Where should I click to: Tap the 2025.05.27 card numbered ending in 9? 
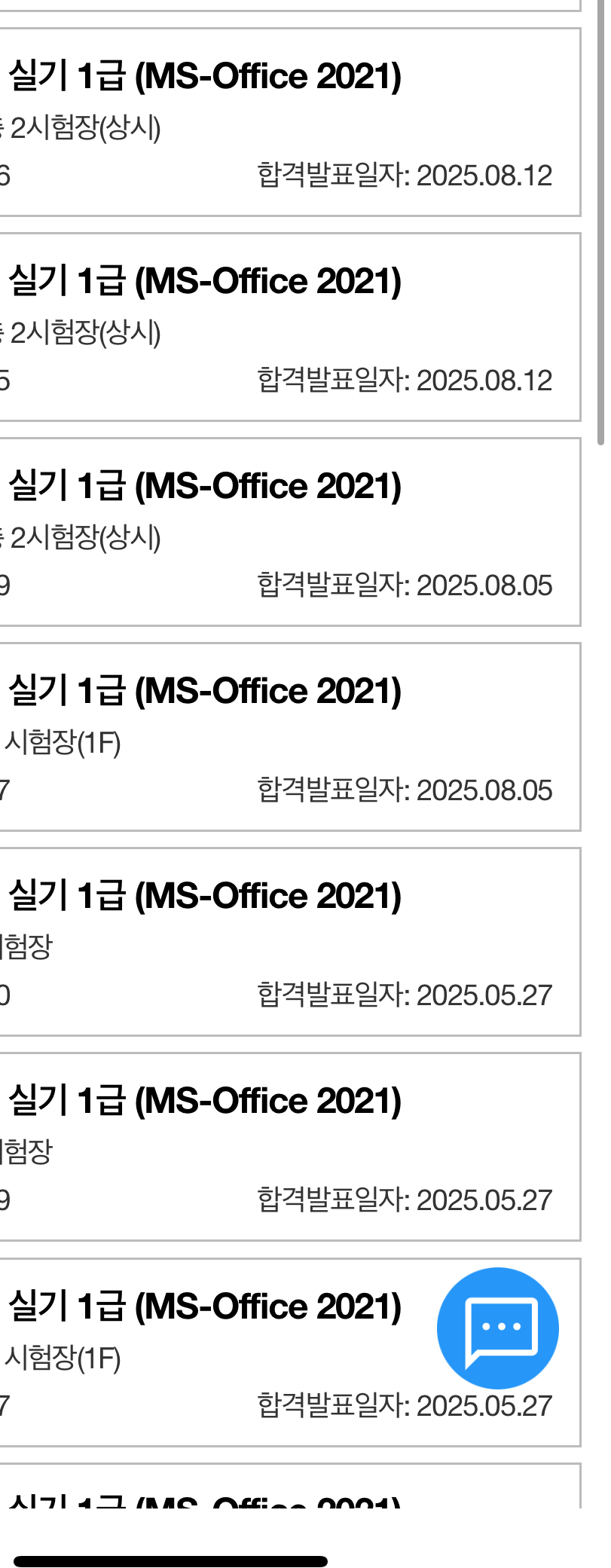pos(286,1147)
